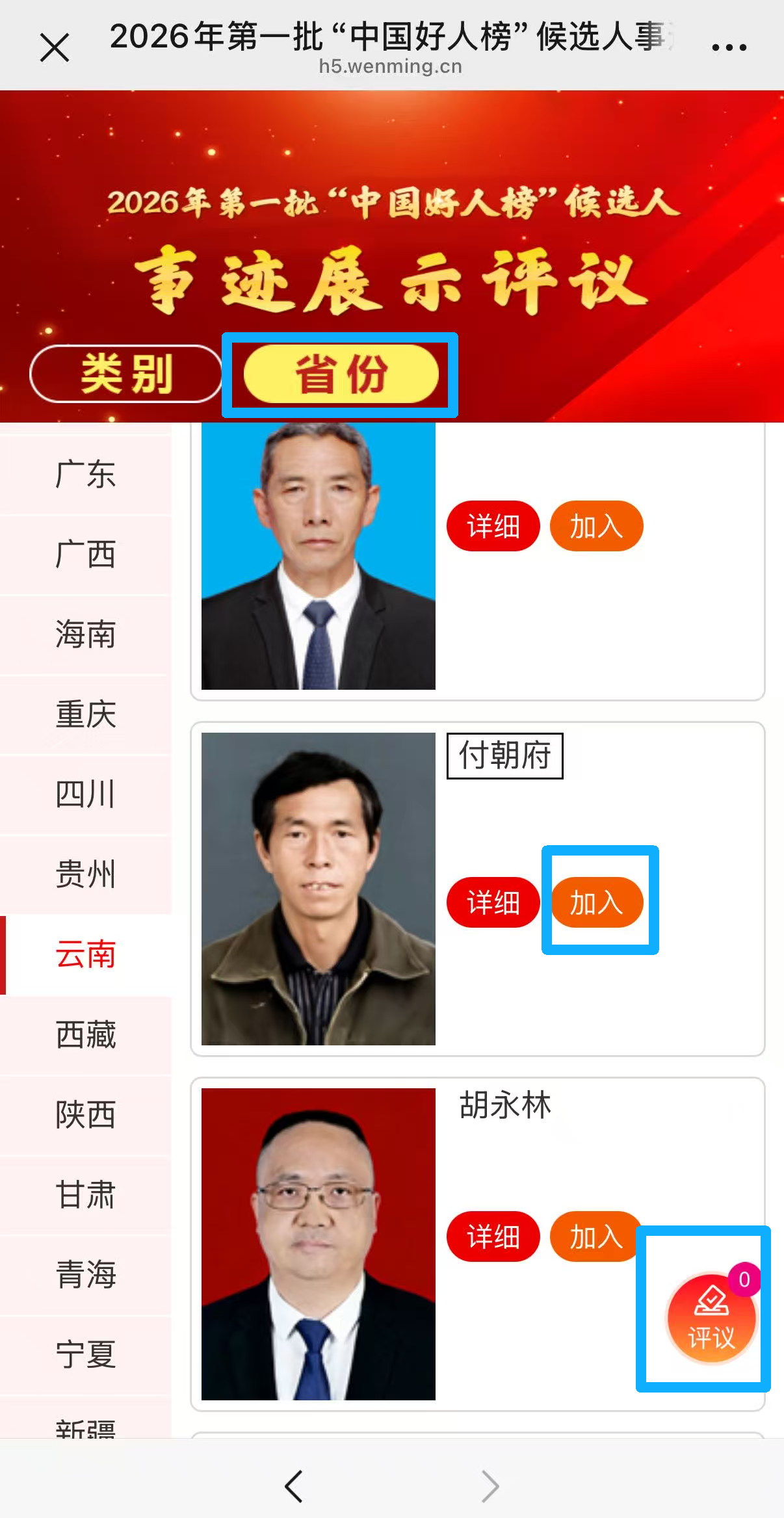
Task: Choose 广东 in the province list
Action: [85, 474]
